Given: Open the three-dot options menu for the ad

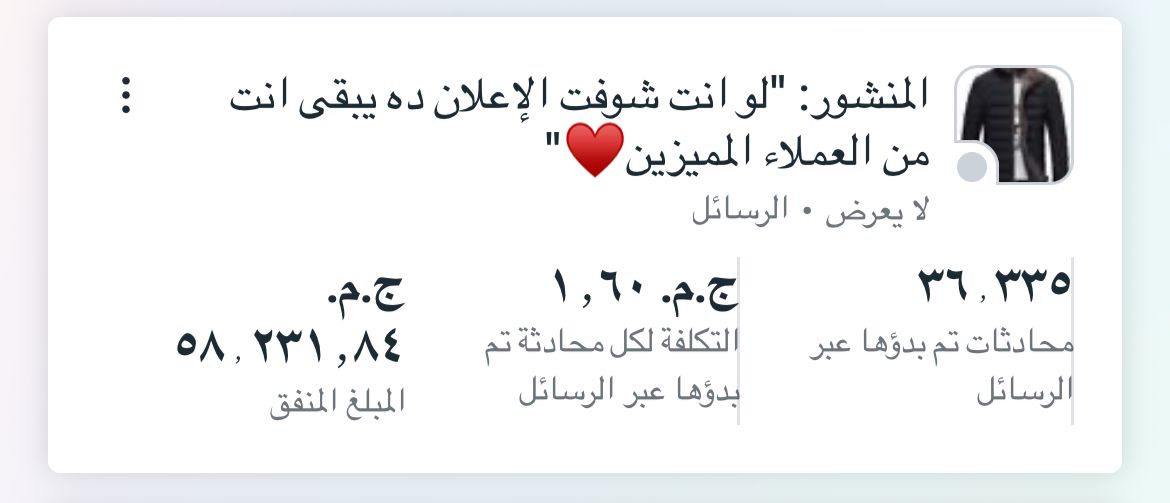Looking at the screenshot, I should click(x=126, y=97).
